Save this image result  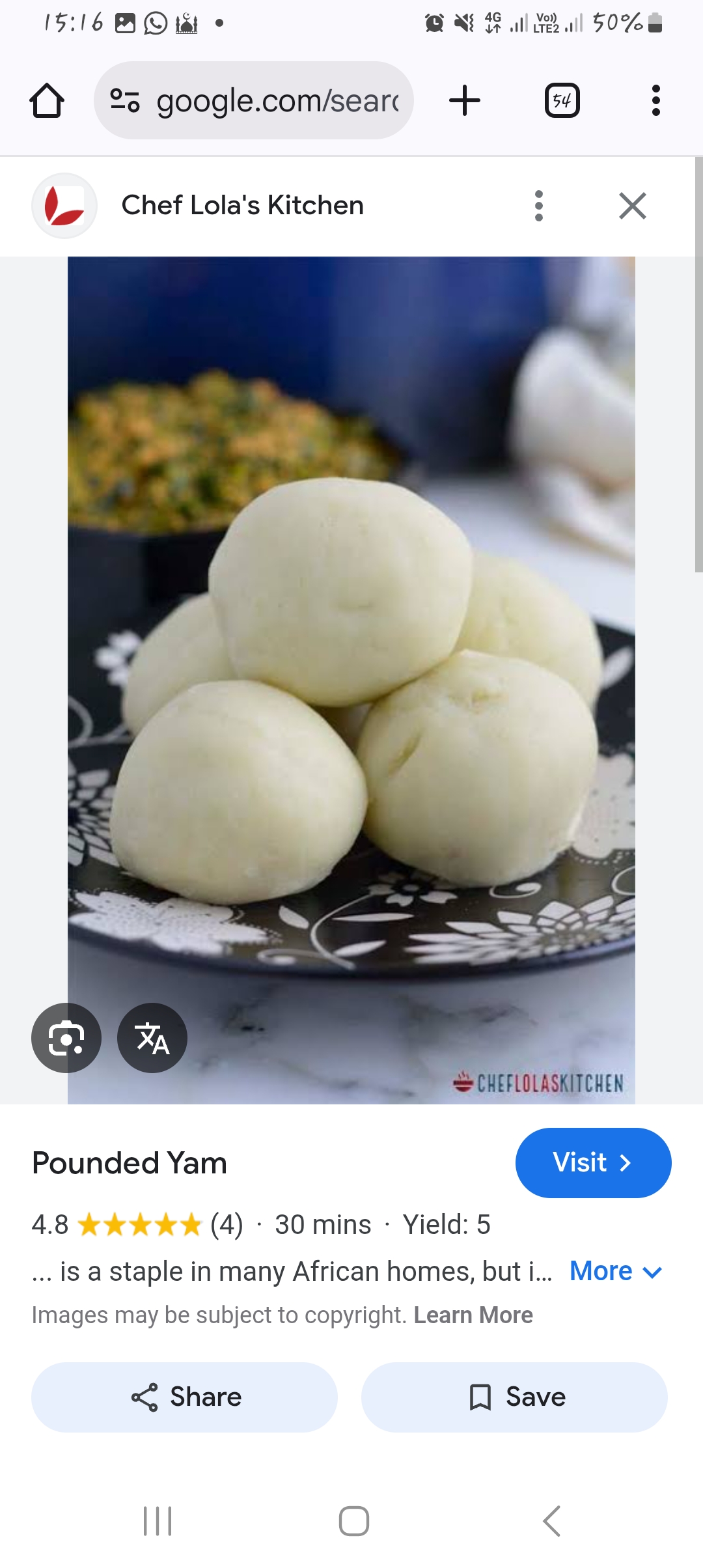[x=514, y=1397]
